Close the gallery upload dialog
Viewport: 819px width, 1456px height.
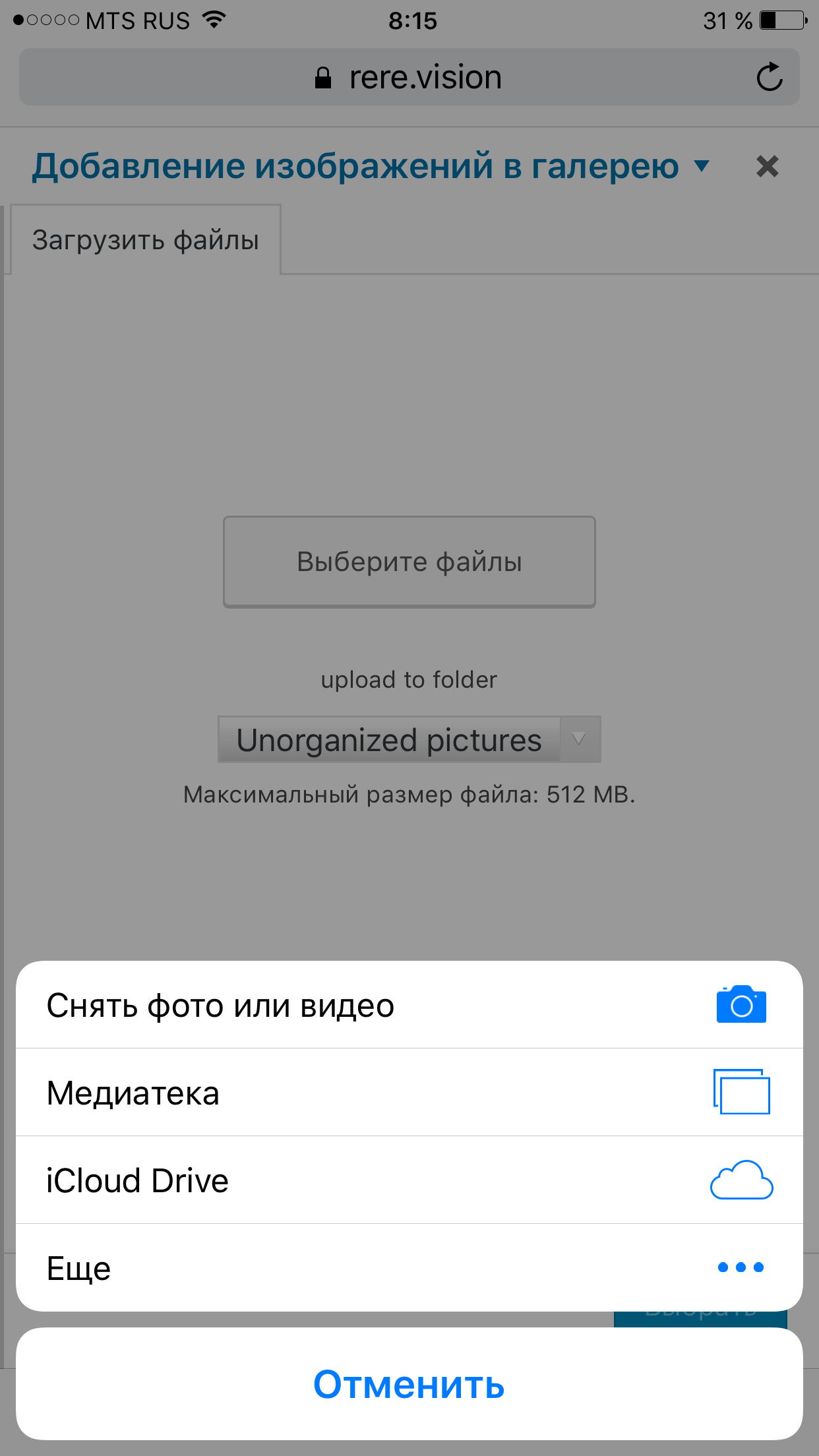[x=767, y=166]
